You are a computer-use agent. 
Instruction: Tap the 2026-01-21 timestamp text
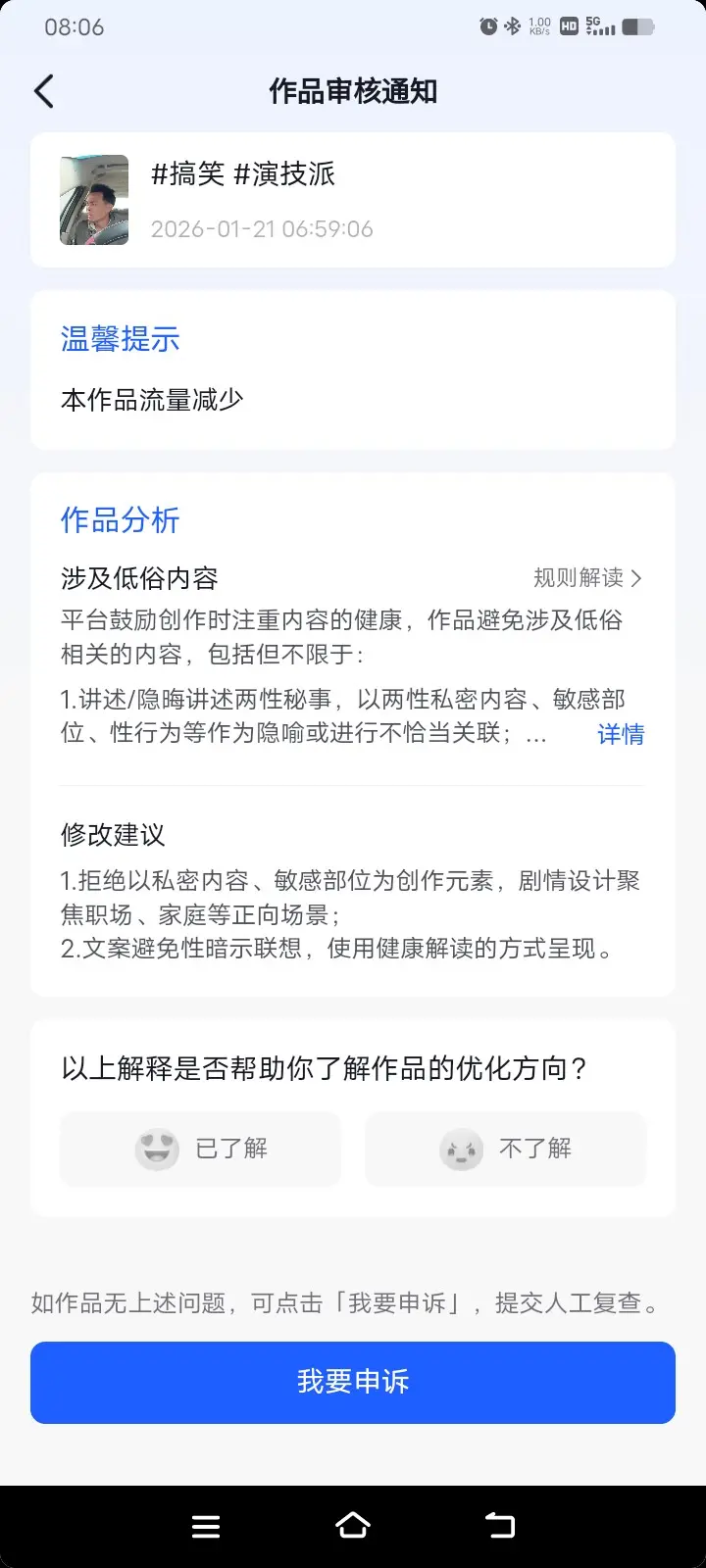(x=263, y=228)
